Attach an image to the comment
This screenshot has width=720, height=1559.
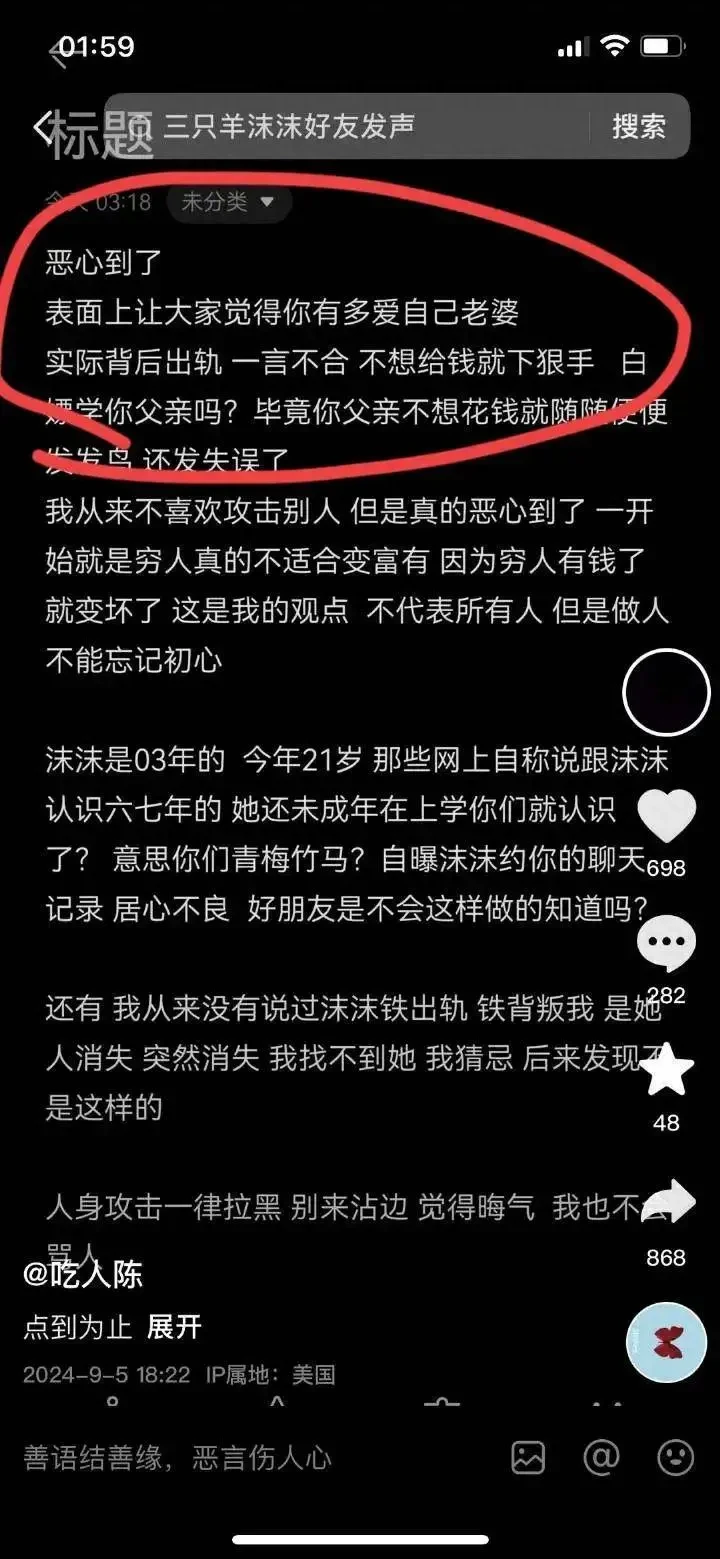(528, 1458)
